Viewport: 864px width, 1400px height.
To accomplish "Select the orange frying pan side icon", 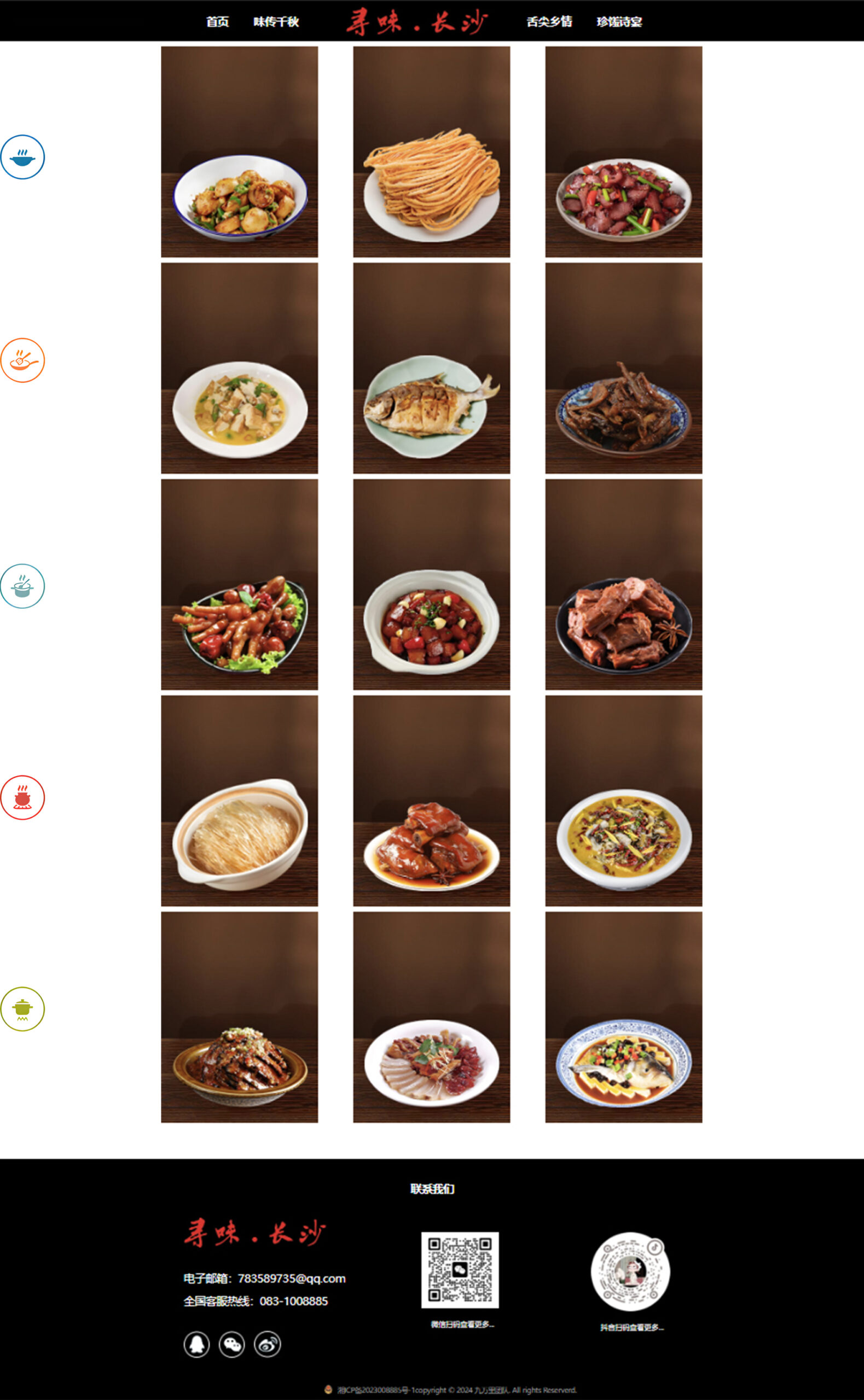I will pyautogui.click(x=22, y=360).
